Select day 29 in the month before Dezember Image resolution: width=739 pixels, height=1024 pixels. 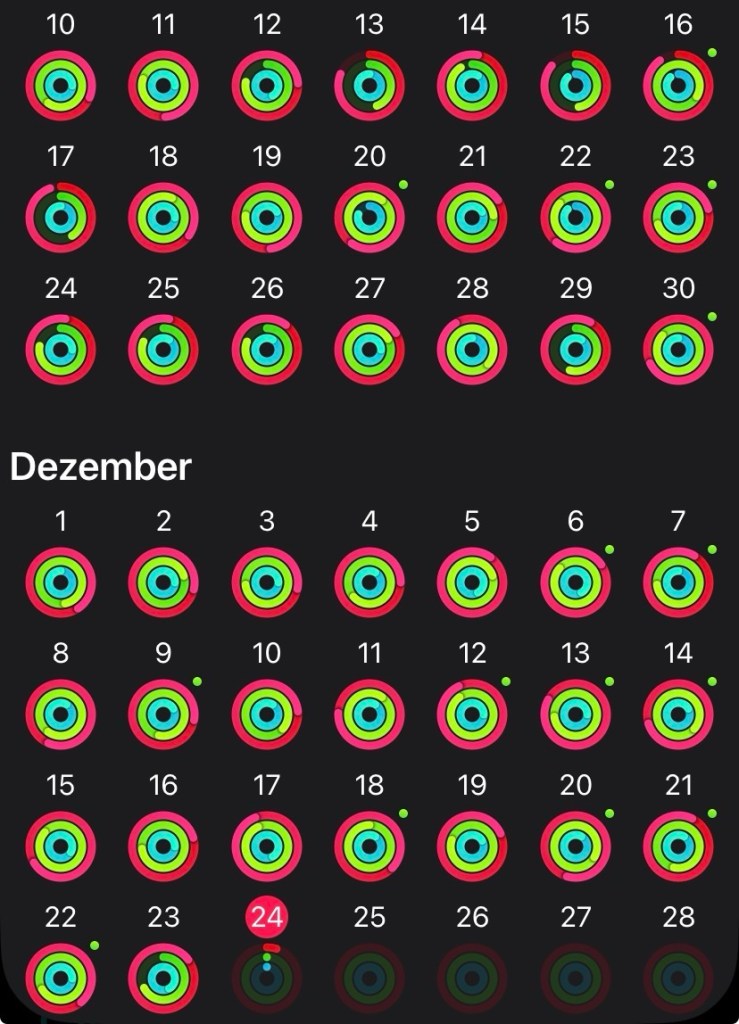575,349
